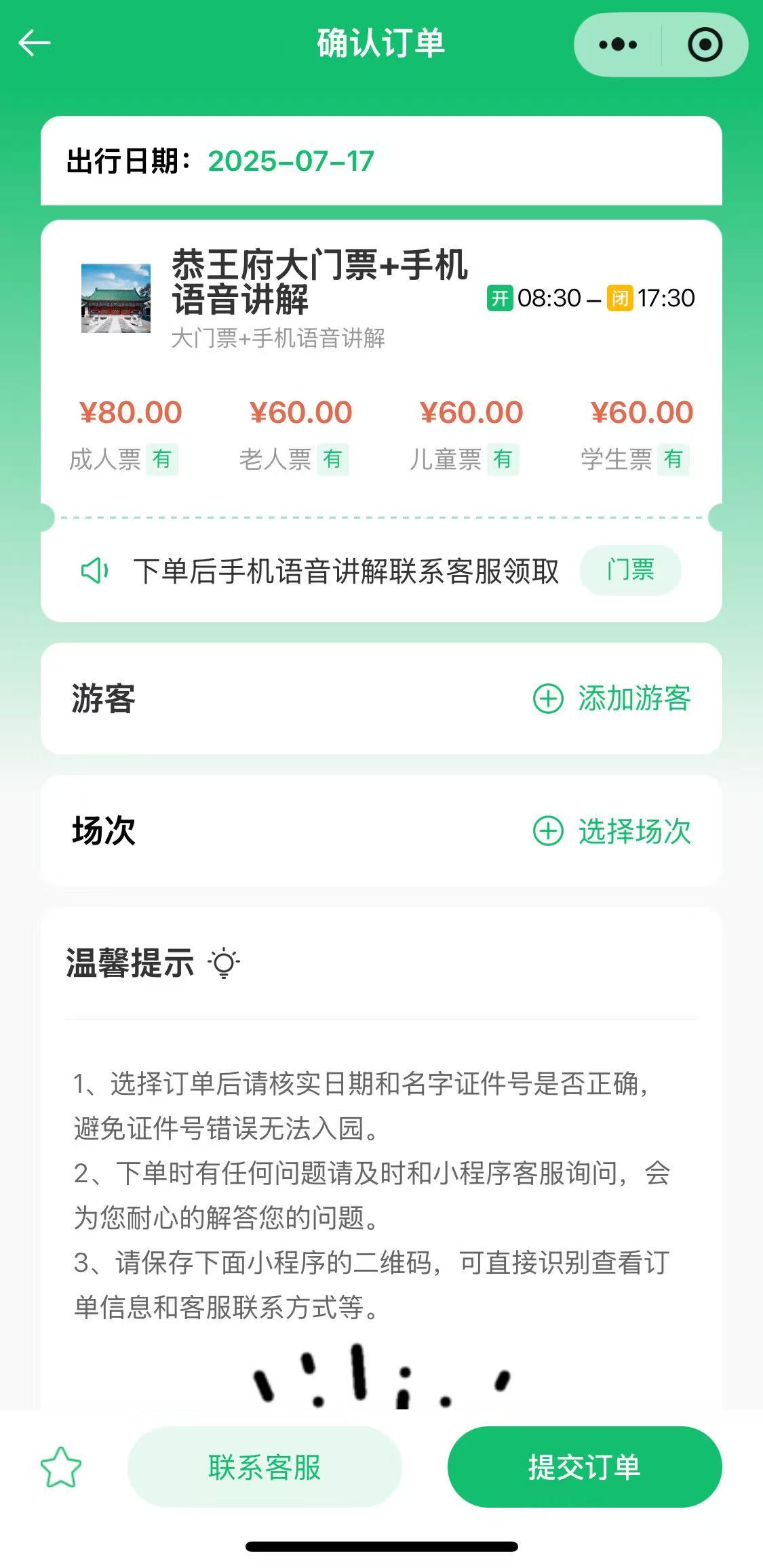Tap 添加游客 to add a visitor
Screen dimensions: 763x1568
pyautogui.click(x=612, y=698)
